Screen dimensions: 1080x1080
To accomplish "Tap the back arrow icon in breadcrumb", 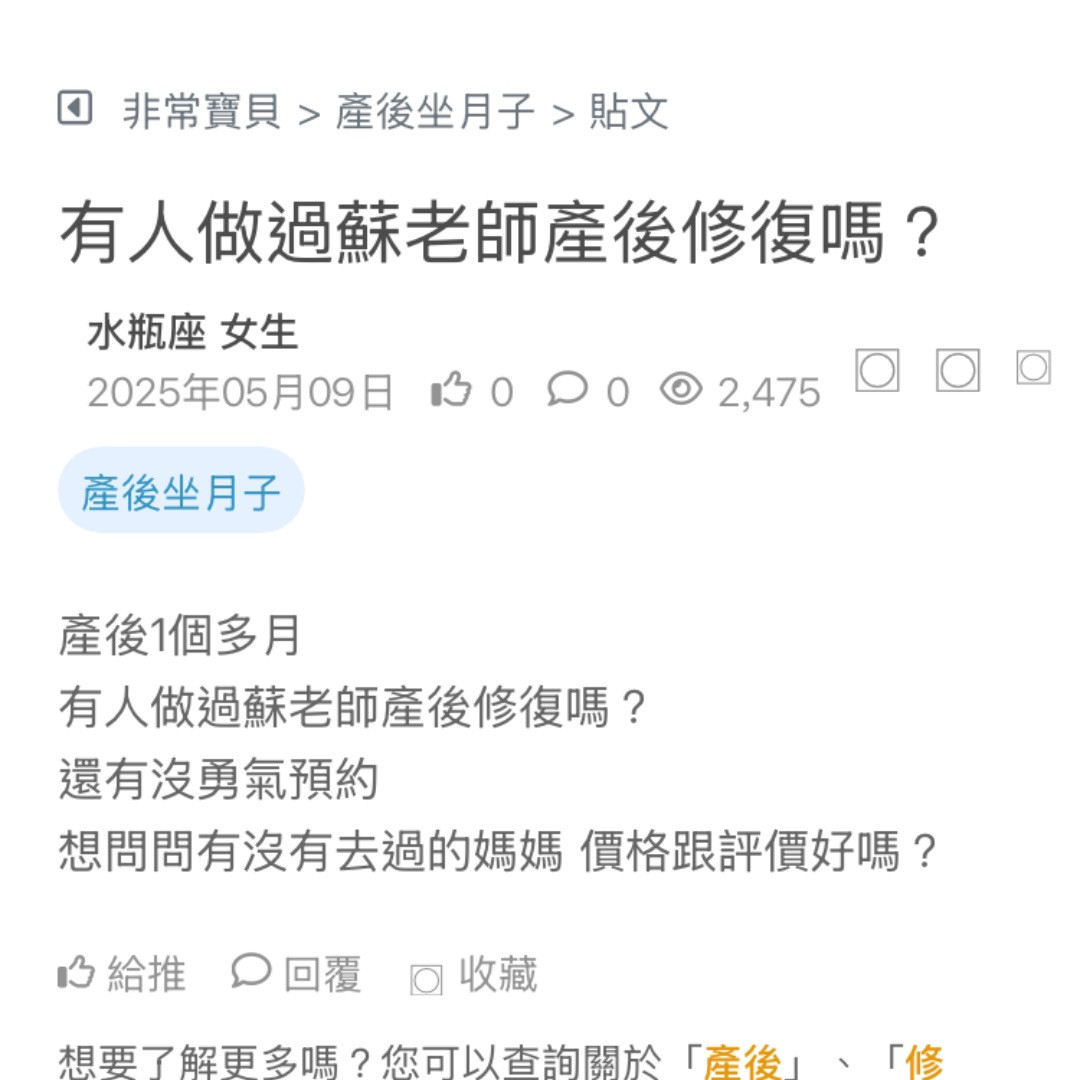I will click(x=75, y=108).
